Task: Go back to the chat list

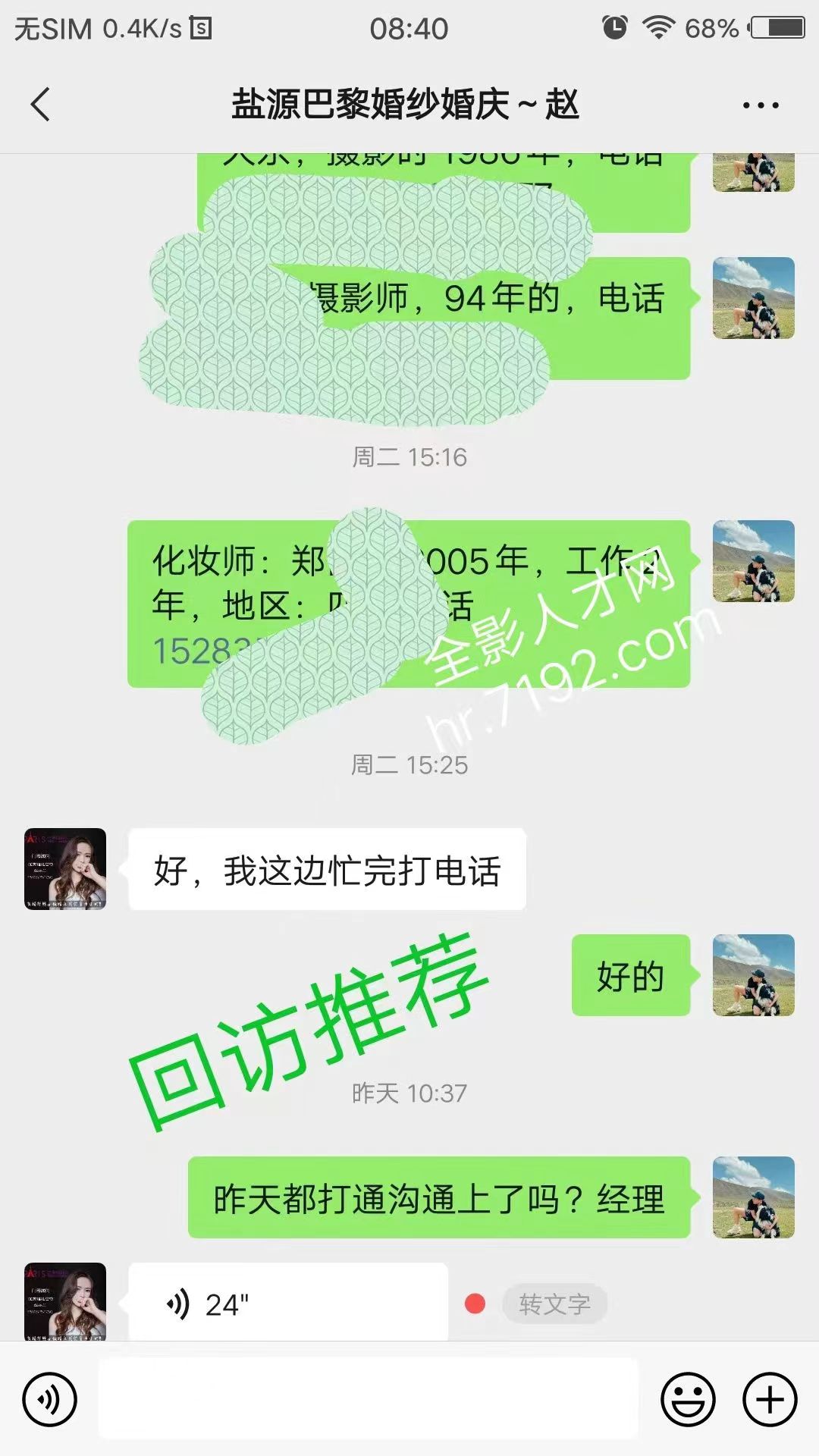Action: click(x=41, y=105)
